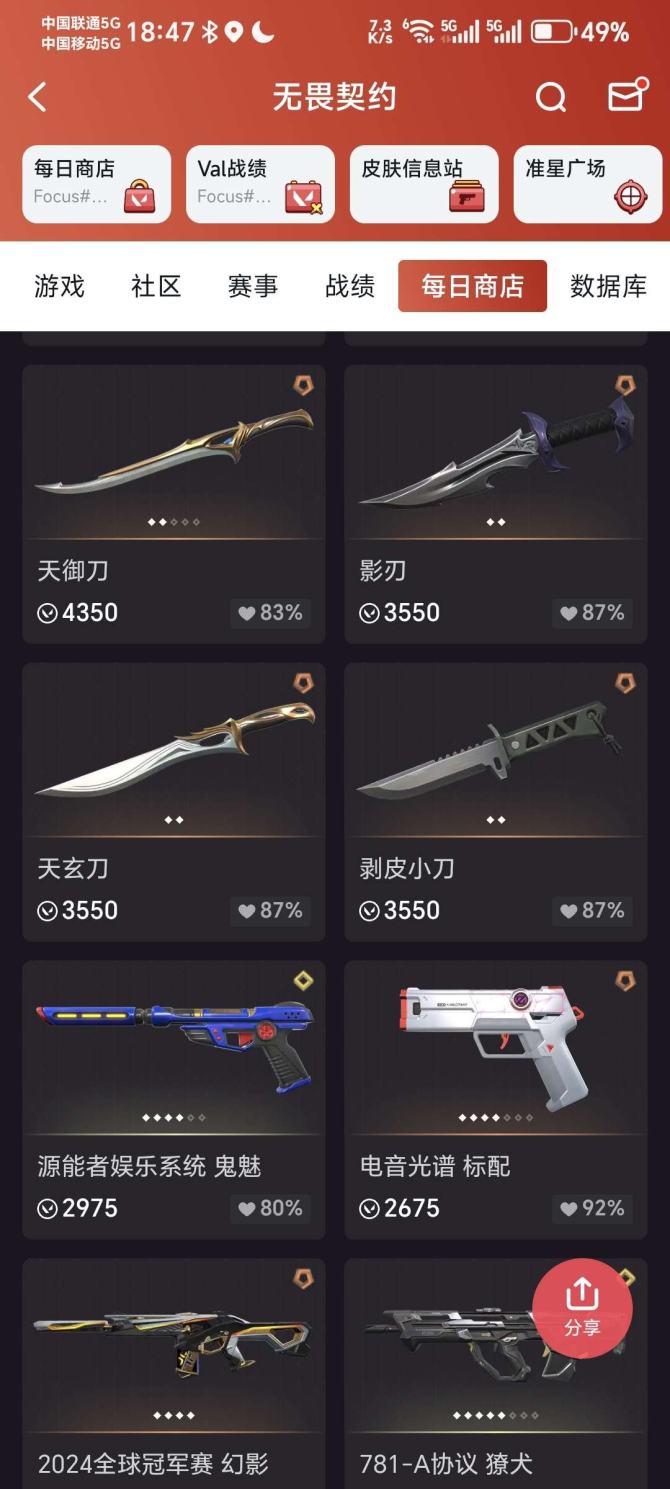670x1489 pixels.
Task: Open search in the top bar
Action: coord(550,97)
